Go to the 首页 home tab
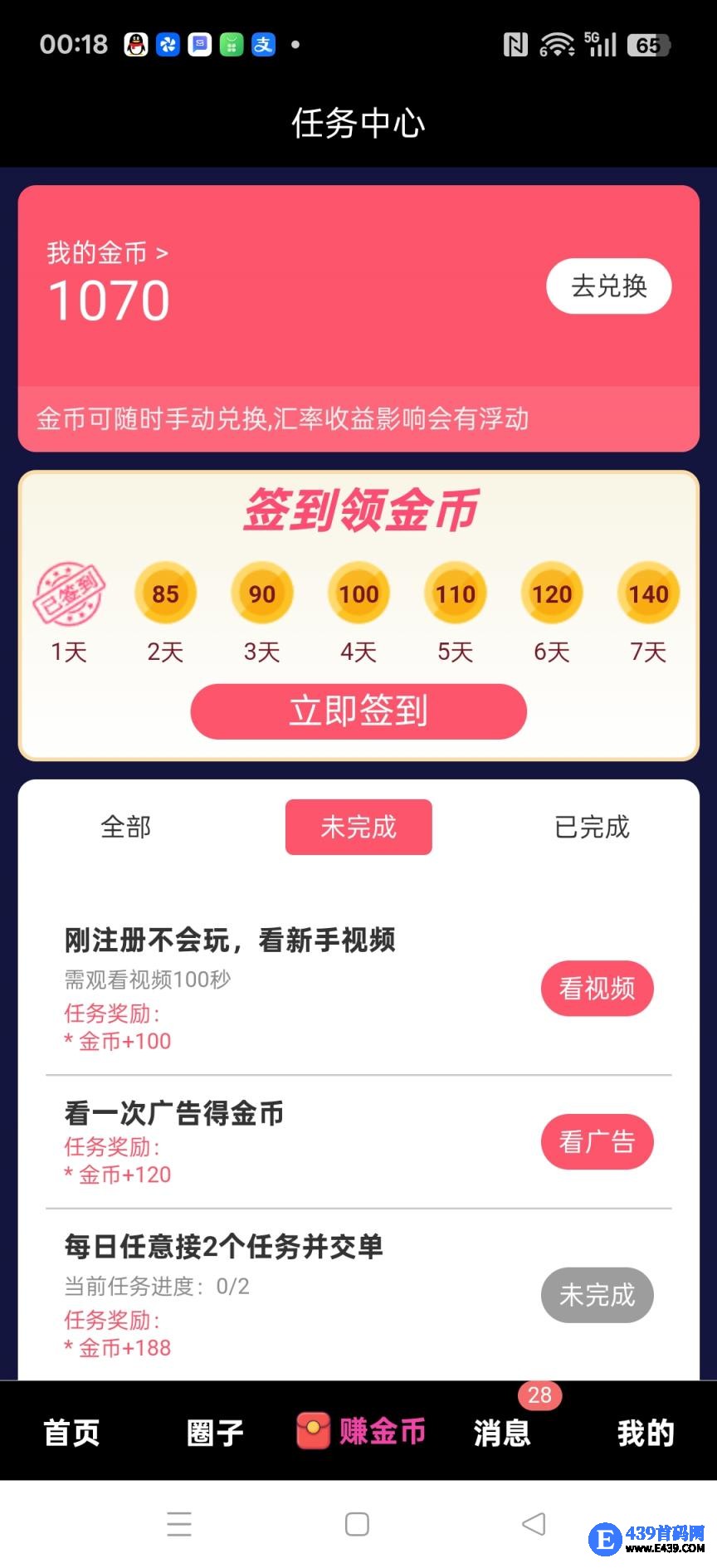 [71, 1433]
